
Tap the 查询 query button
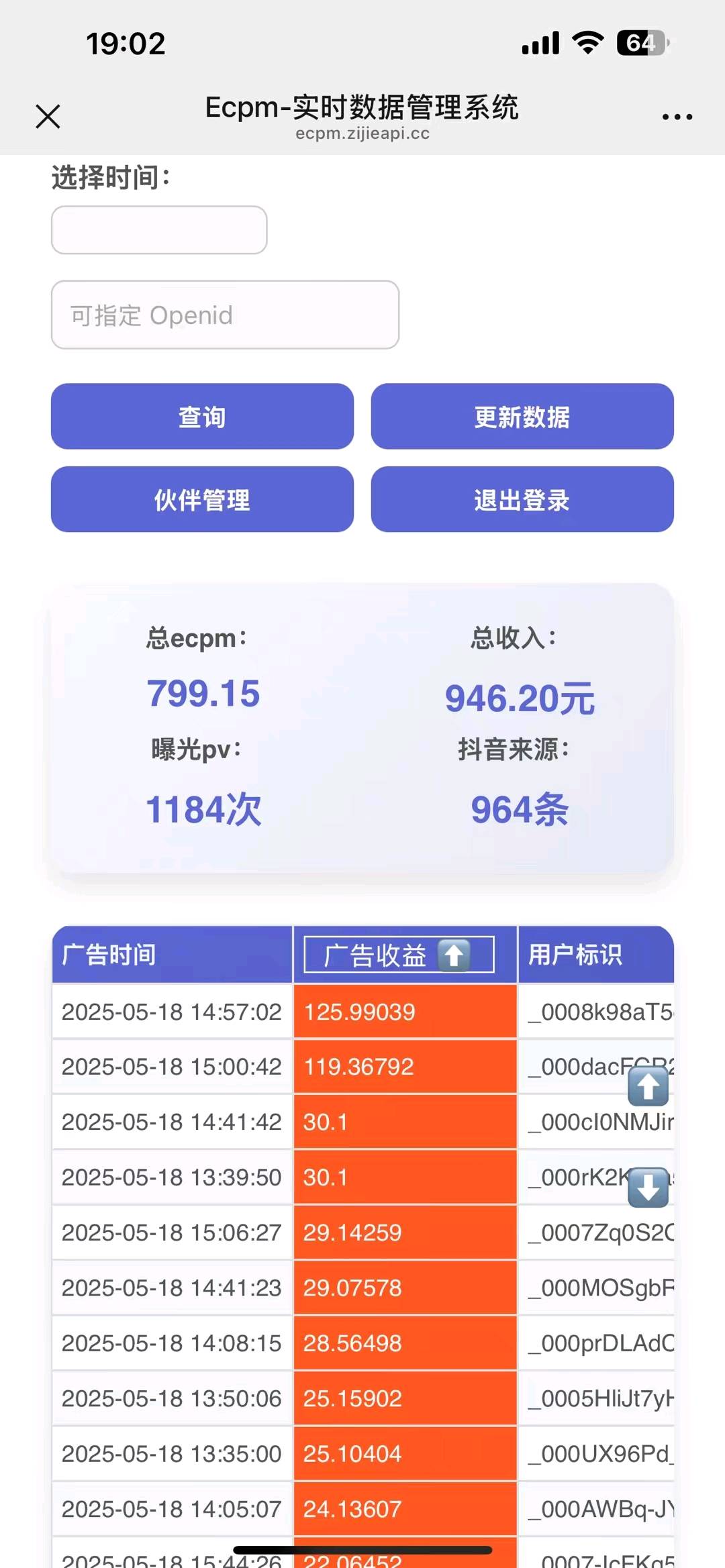202,417
